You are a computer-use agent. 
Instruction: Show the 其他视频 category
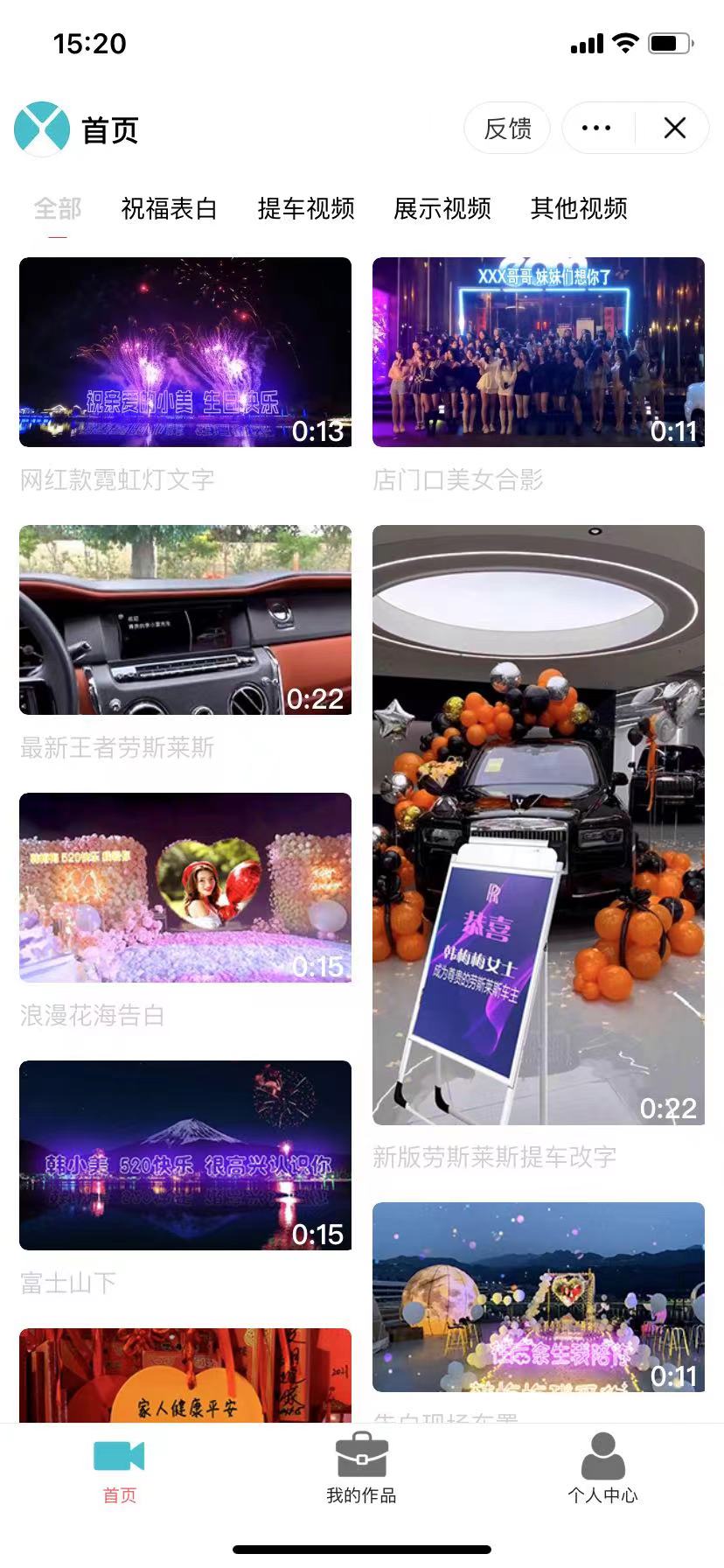pyautogui.click(x=579, y=209)
